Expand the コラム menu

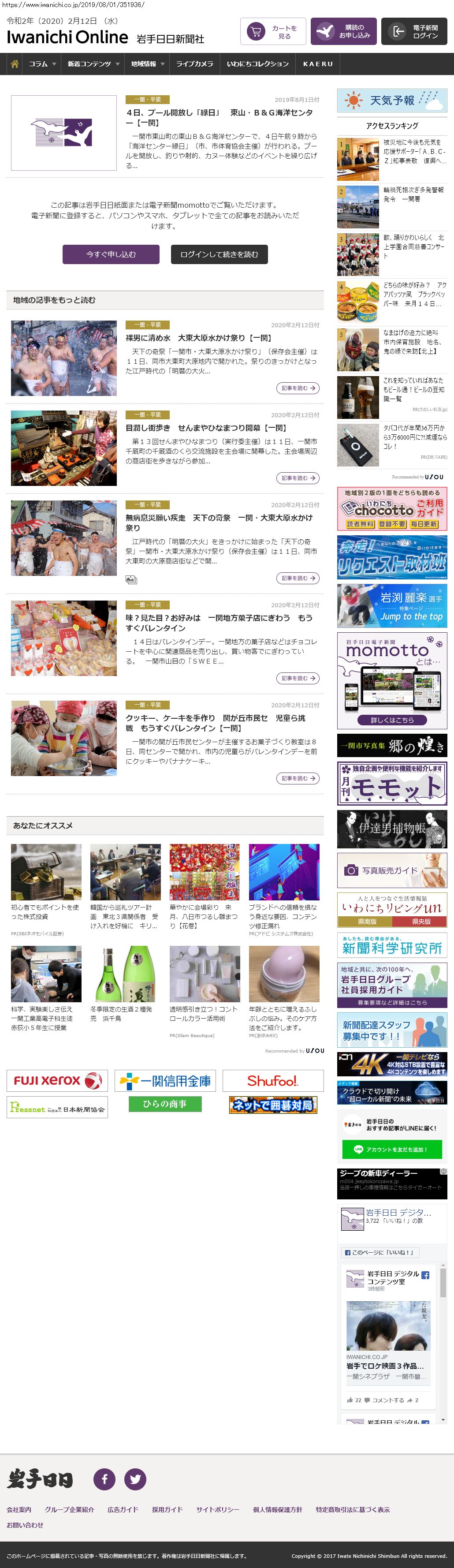pos(42,64)
